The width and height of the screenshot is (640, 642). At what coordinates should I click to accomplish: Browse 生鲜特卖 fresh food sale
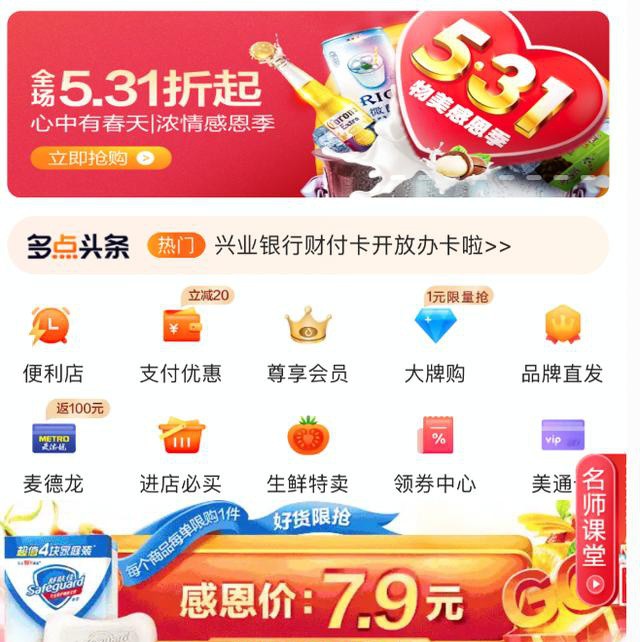(x=307, y=455)
